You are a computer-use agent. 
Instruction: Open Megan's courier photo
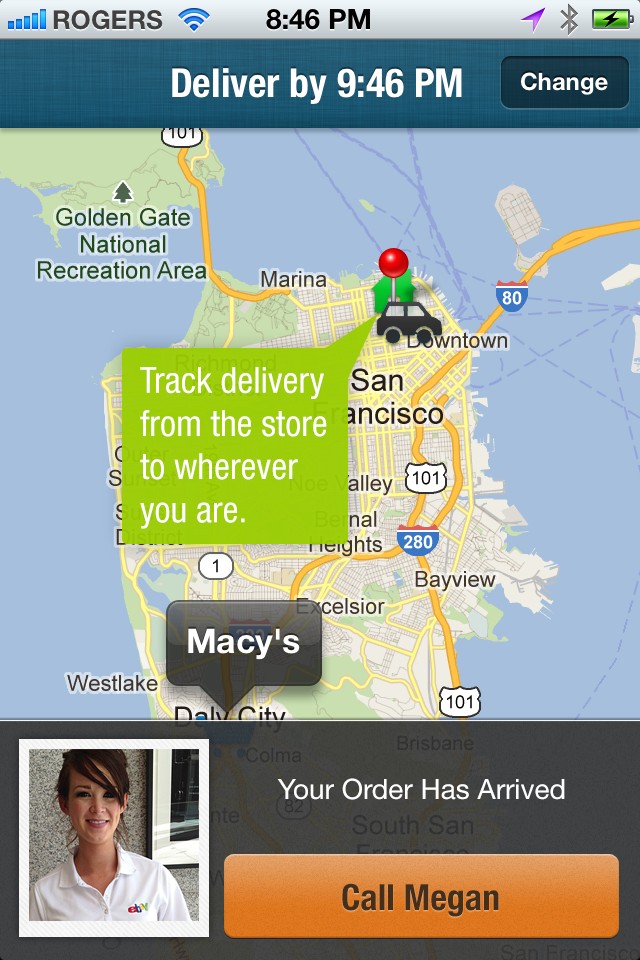[113, 836]
